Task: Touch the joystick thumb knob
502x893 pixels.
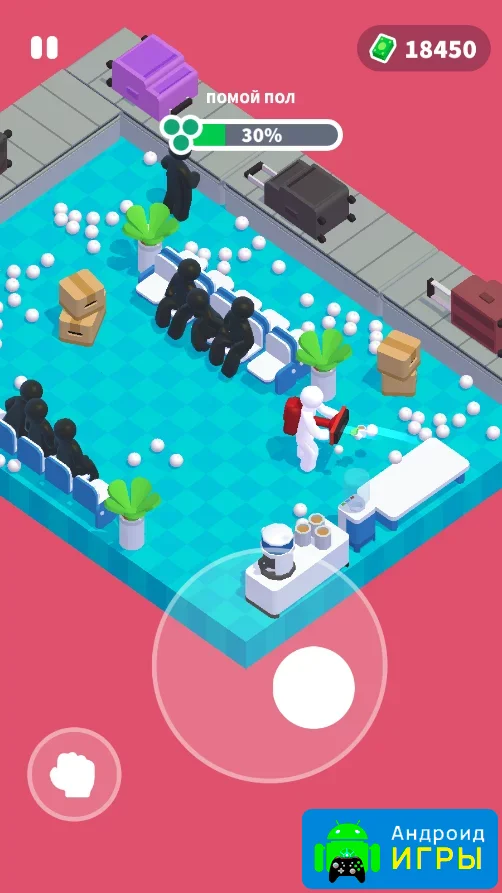Action: pyautogui.click(x=314, y=687)
